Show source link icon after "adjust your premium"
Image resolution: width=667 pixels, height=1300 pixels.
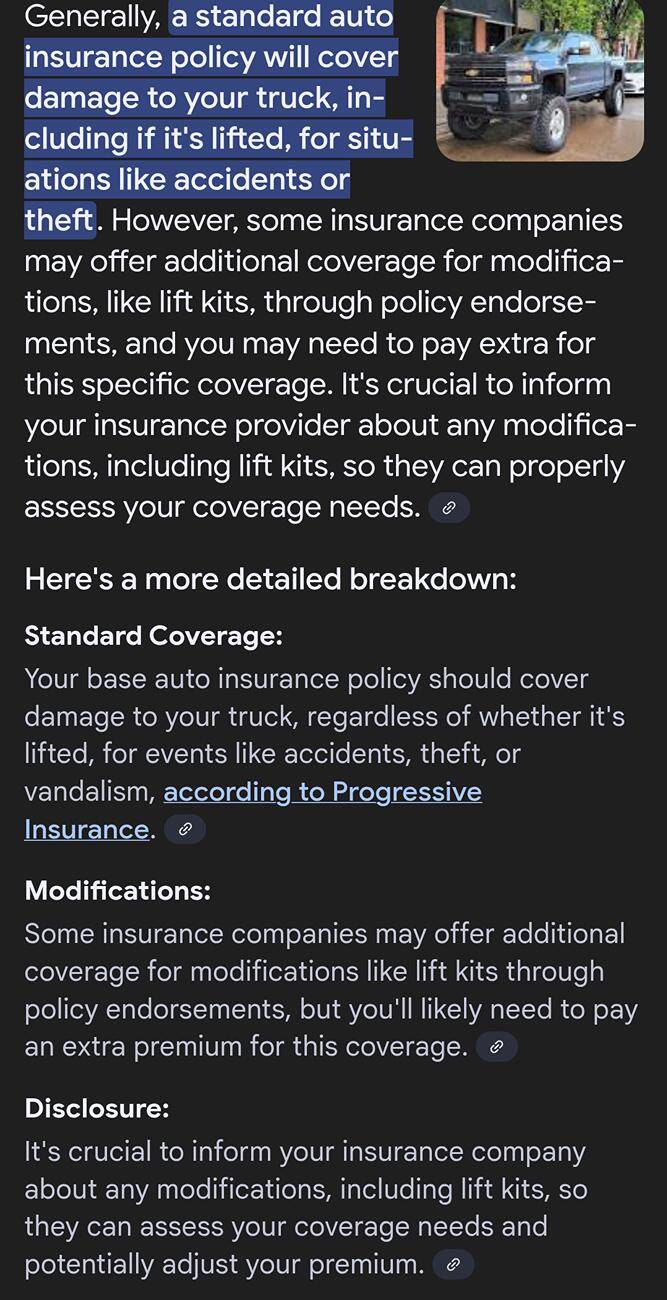pyautogui.click(x=453, y=1264)
